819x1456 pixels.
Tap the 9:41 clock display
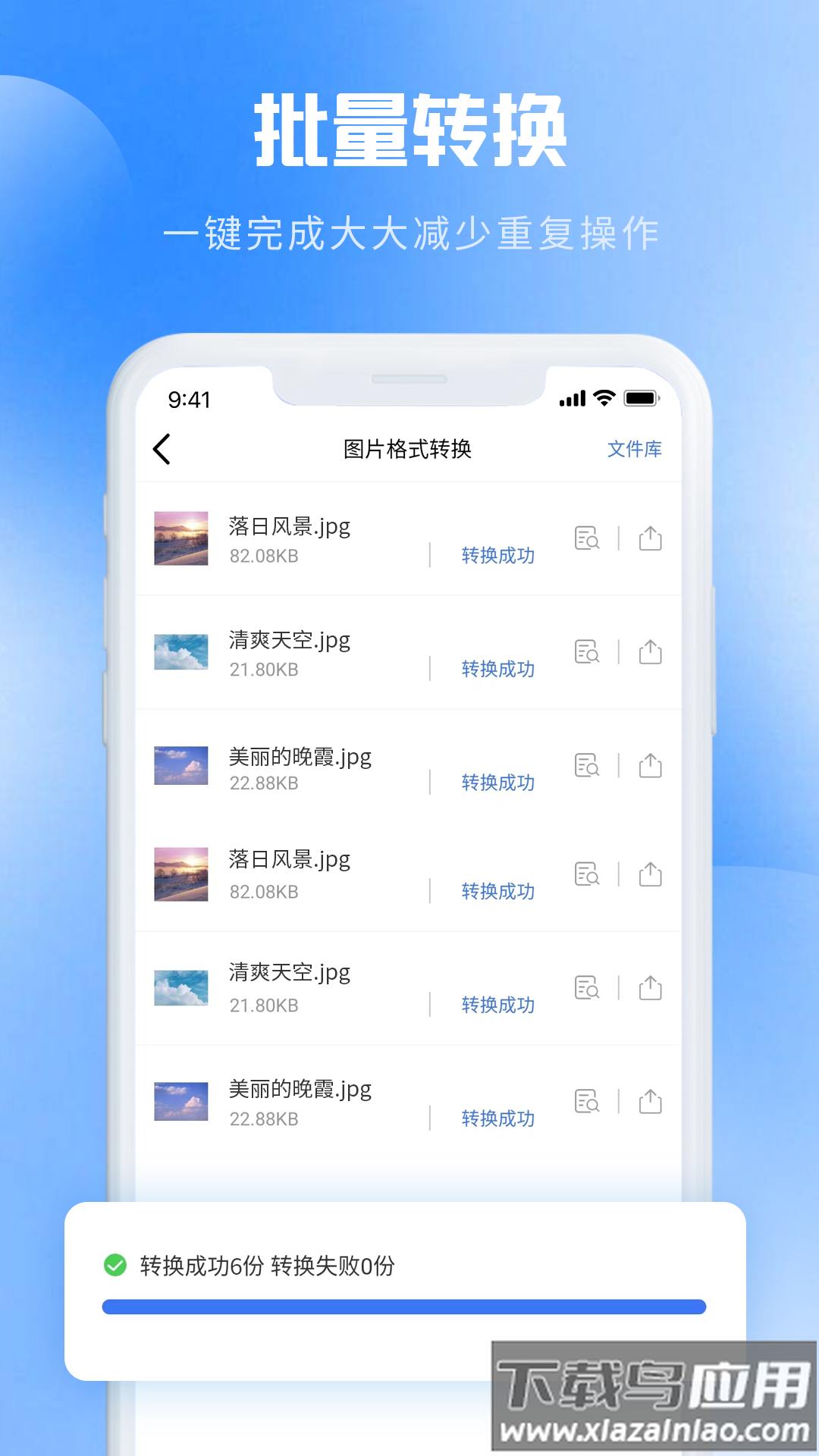point(191,400)
